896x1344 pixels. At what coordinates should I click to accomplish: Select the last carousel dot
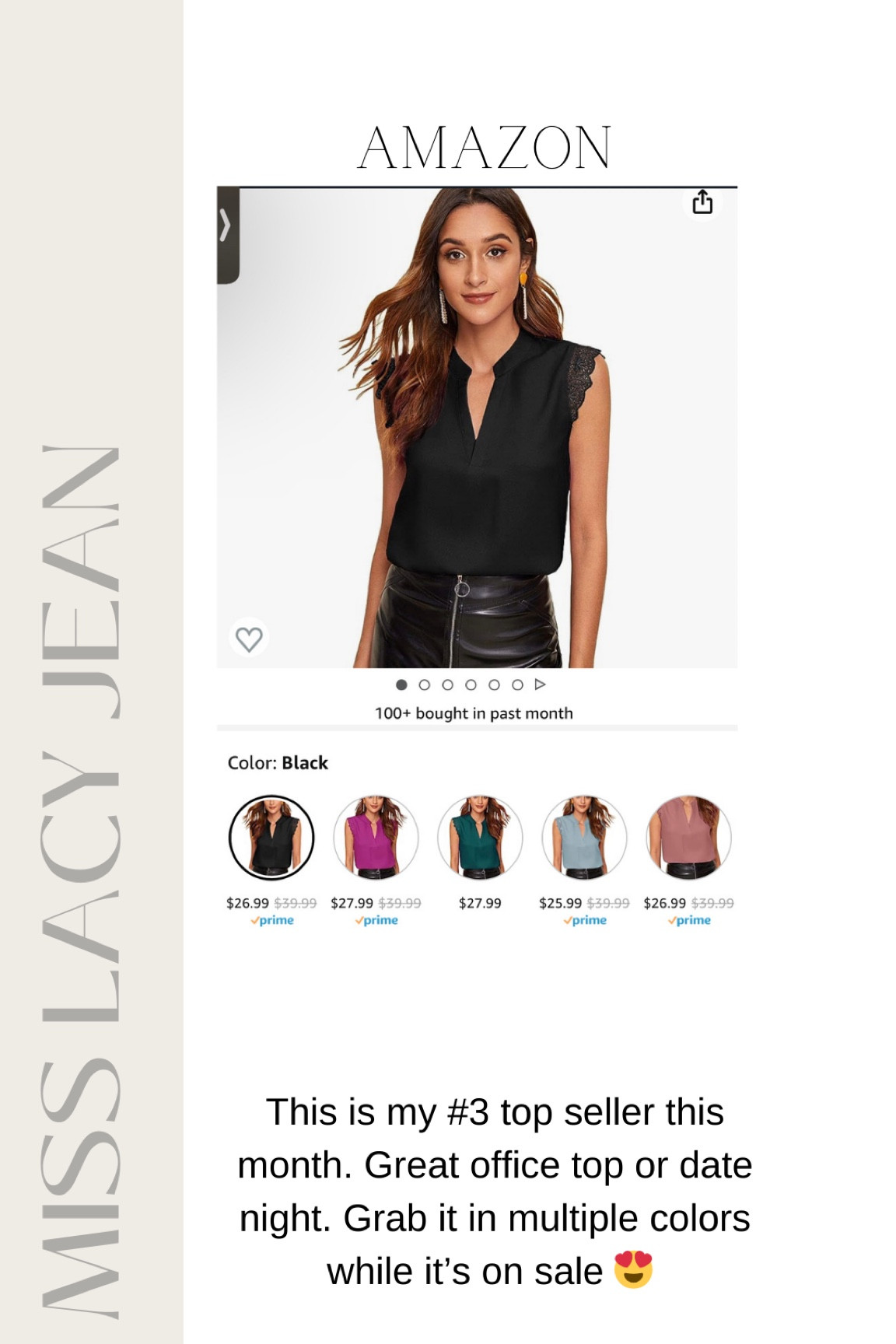click(516, 685)
